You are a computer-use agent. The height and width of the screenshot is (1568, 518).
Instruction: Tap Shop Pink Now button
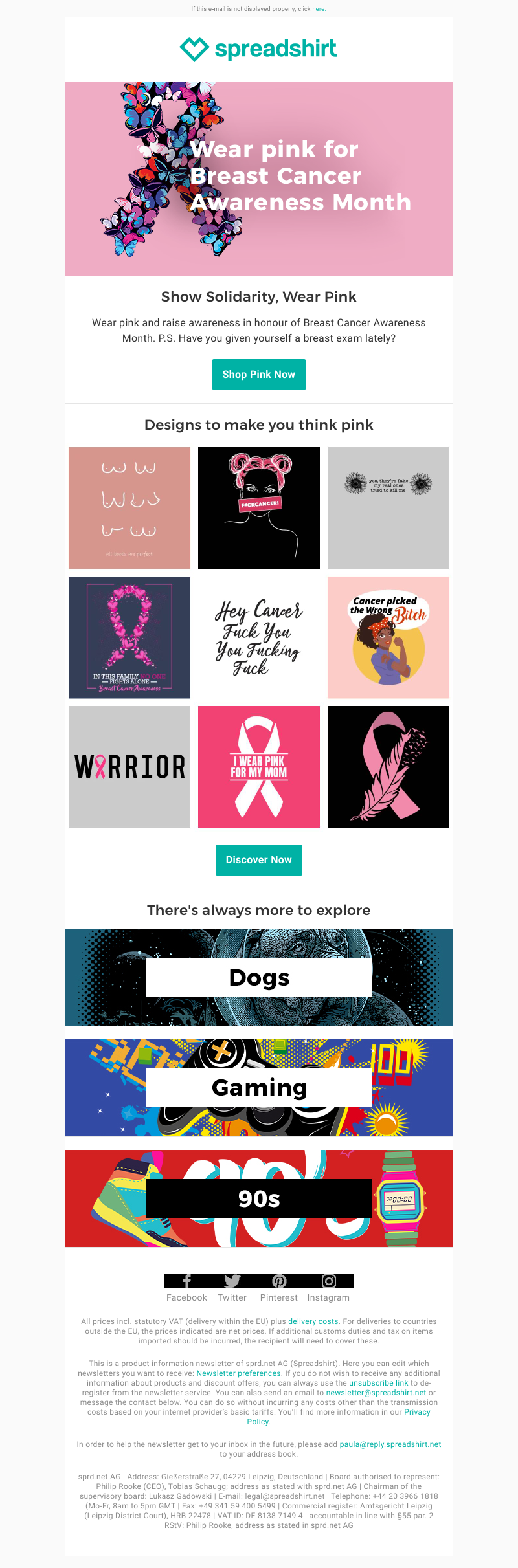tap(258, 375)
